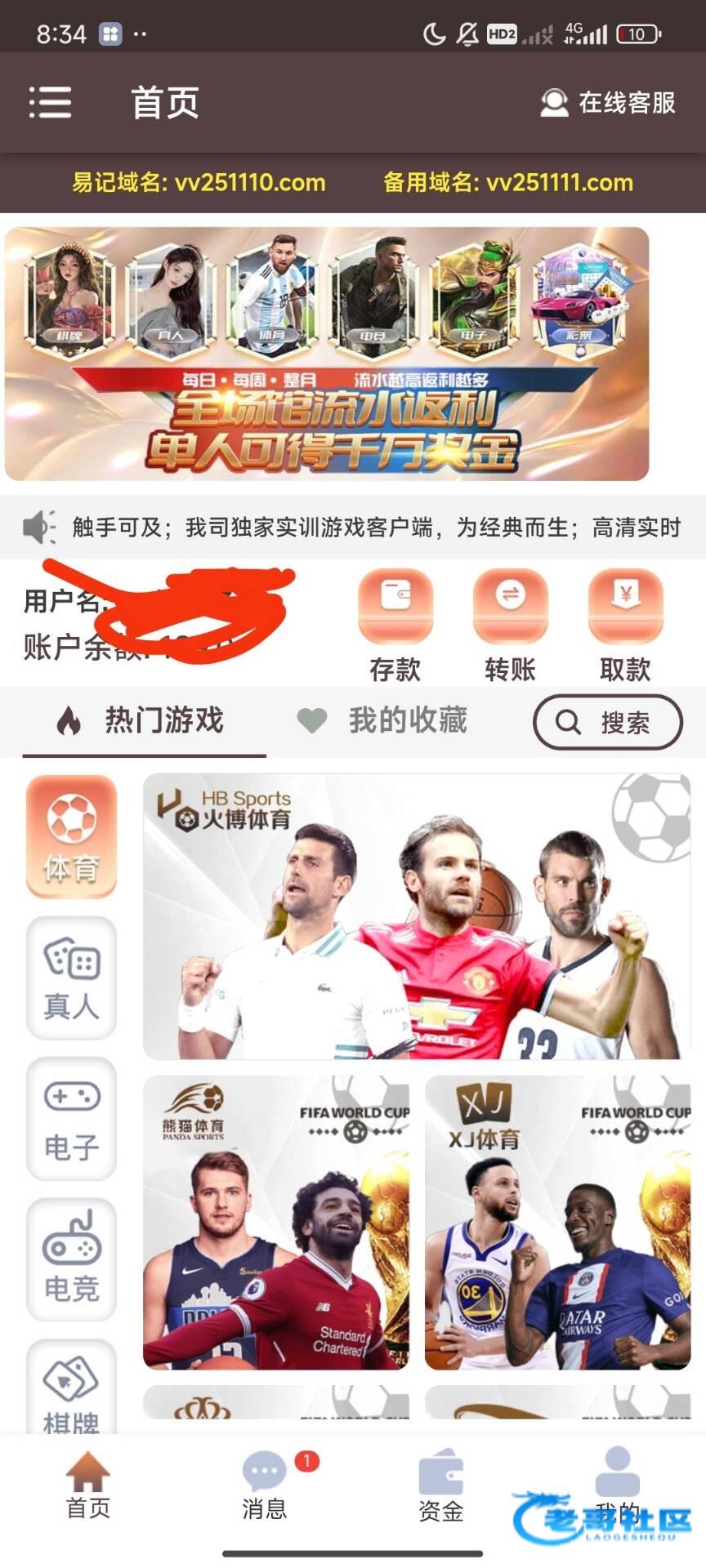Open the 搜索 search box

pyautogui.click(x=607, y=722)
